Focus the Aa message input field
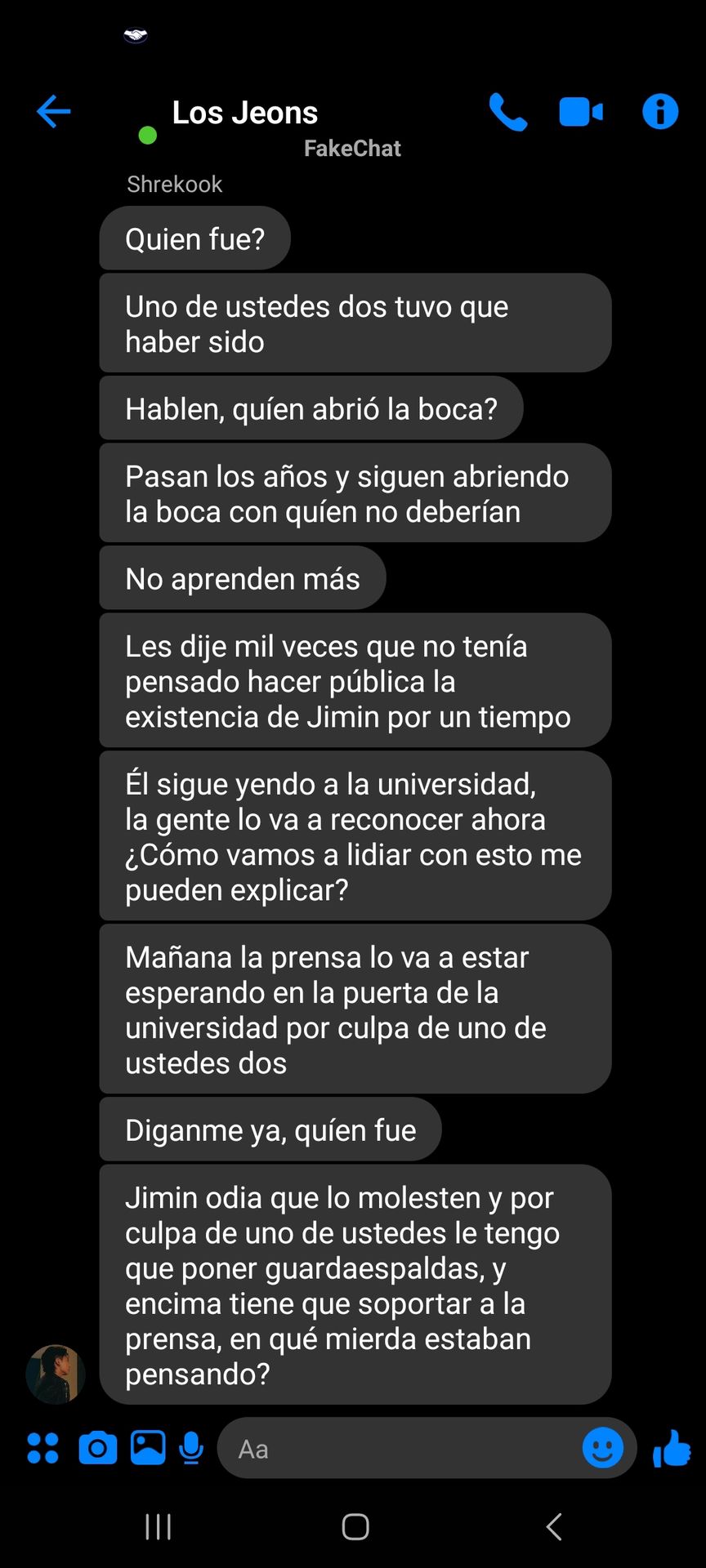Image resolution: width=706 pixels, height=1568 pixels. pyautogui.click(x=399, y=1449)
